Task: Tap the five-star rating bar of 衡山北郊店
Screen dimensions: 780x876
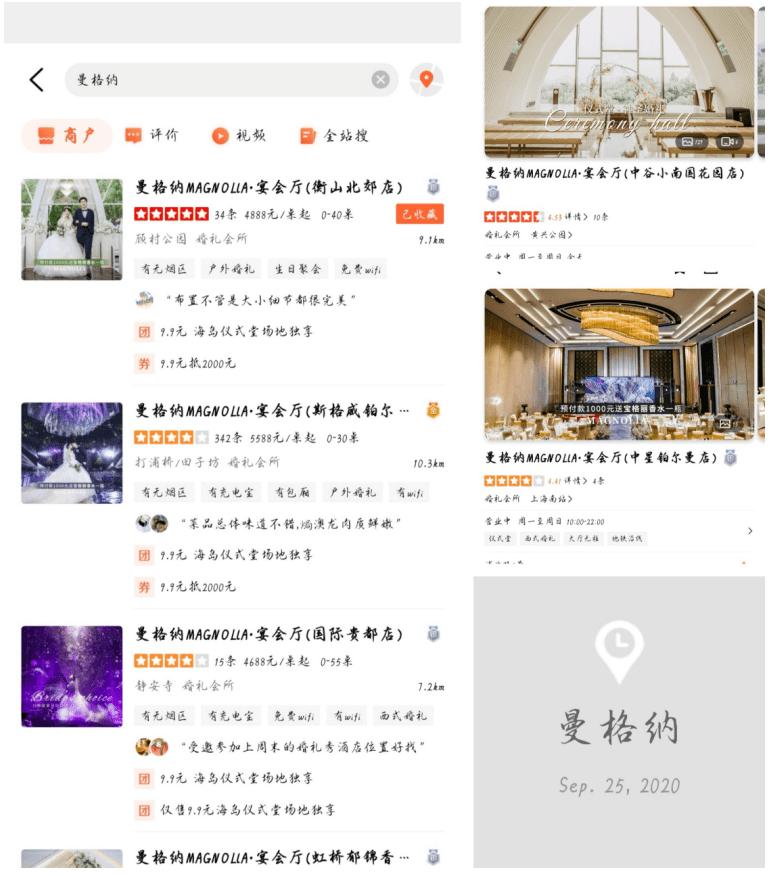Action: [x=170, y=212]
